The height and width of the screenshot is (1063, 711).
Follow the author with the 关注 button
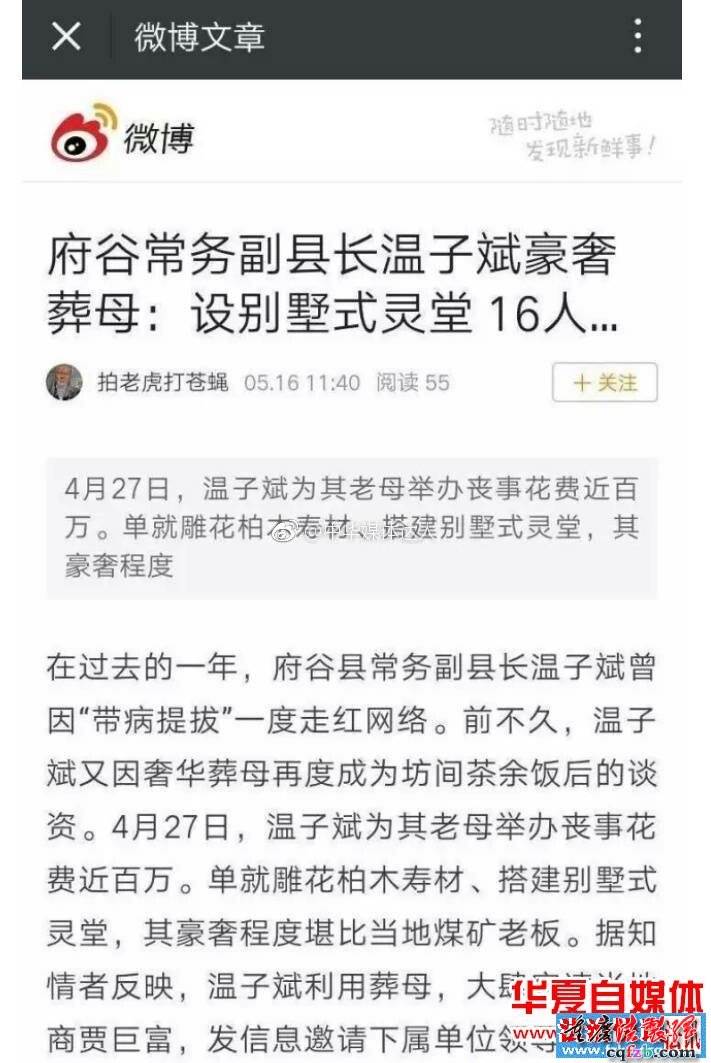(x=604, y=383)
